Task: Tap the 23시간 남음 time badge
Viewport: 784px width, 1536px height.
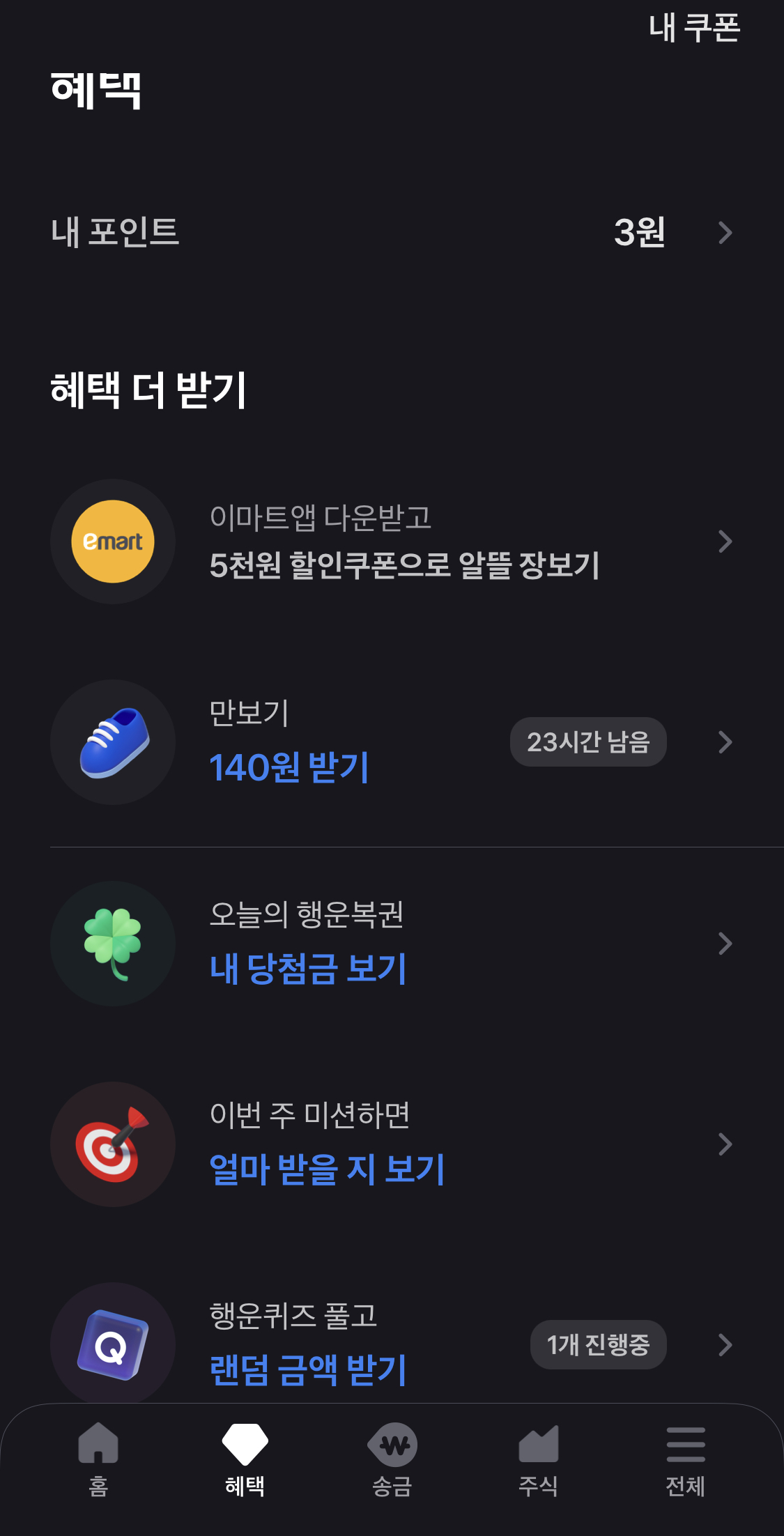Action: click(588, 742)
